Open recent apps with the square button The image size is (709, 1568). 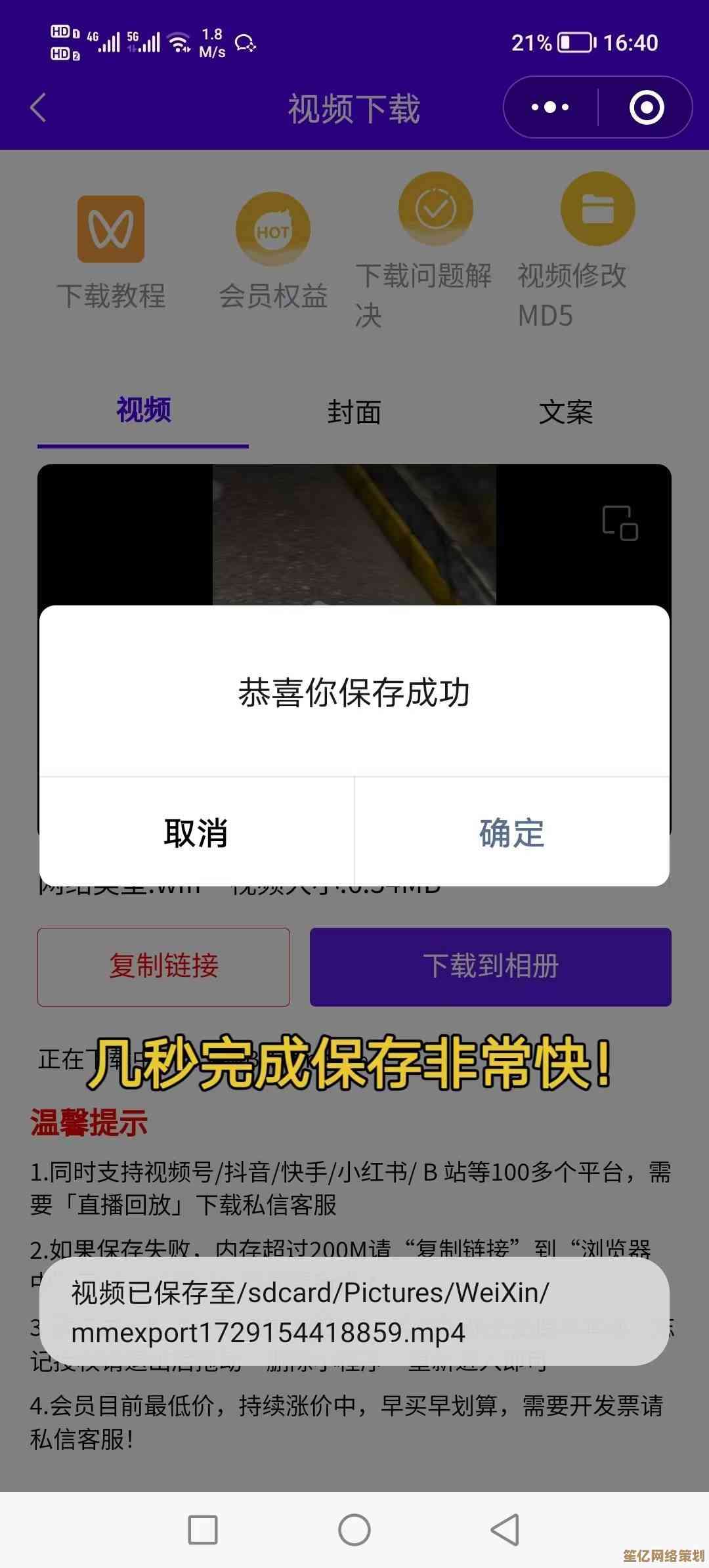(203, 1529)
